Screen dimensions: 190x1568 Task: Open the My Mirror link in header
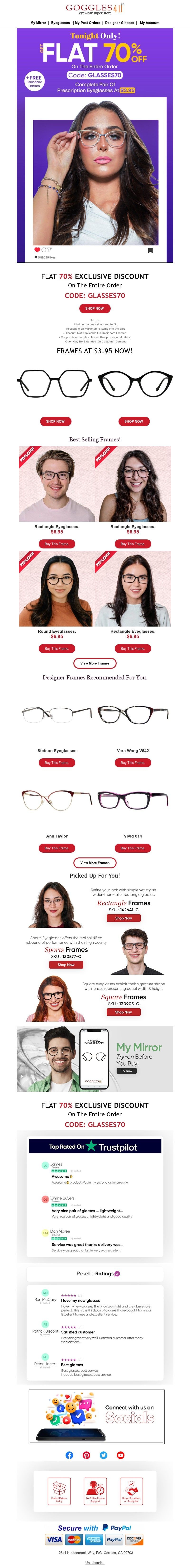pyautogui.click(x=38, y=23)
